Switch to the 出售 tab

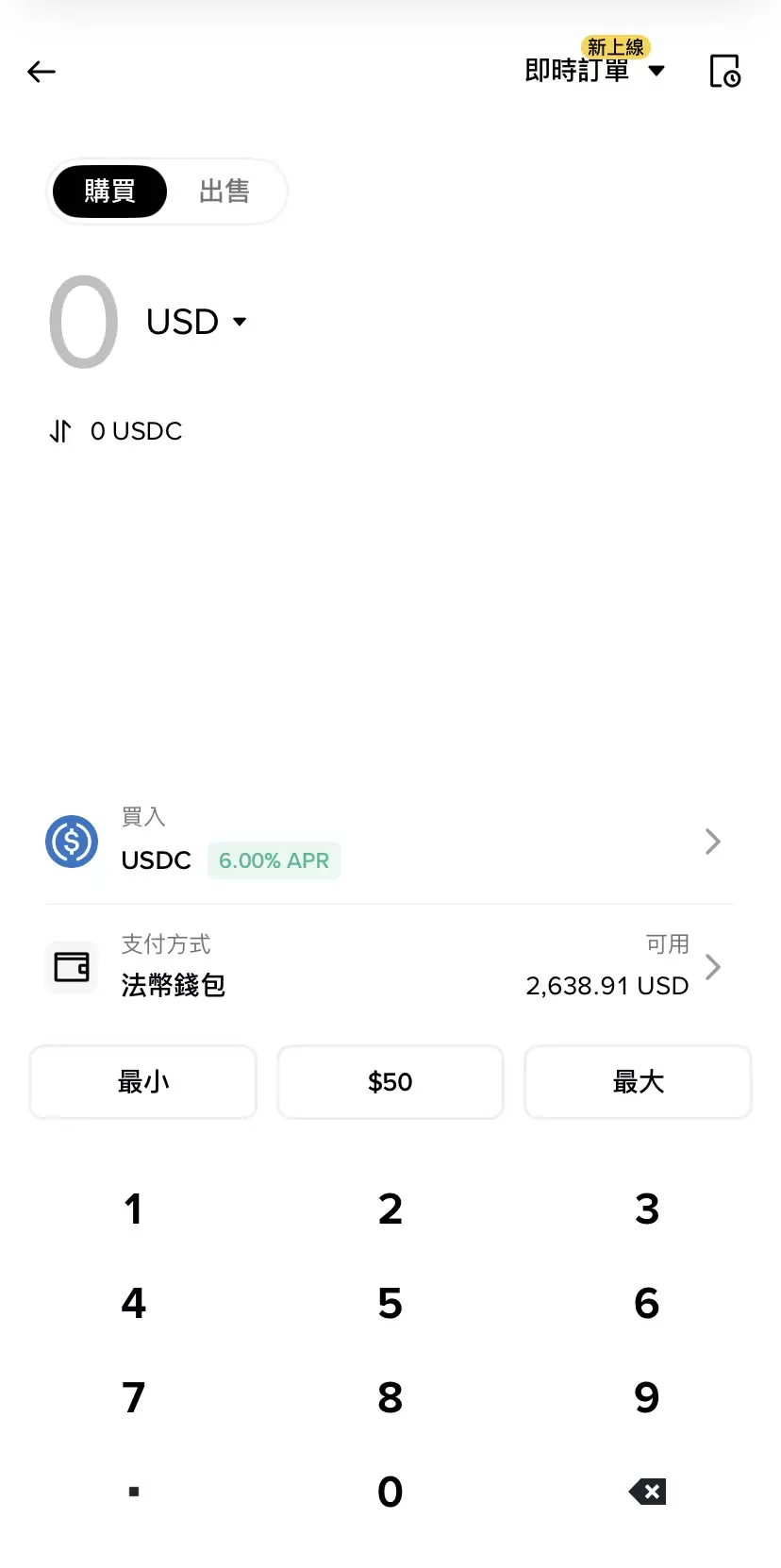(x=224, y=192)
